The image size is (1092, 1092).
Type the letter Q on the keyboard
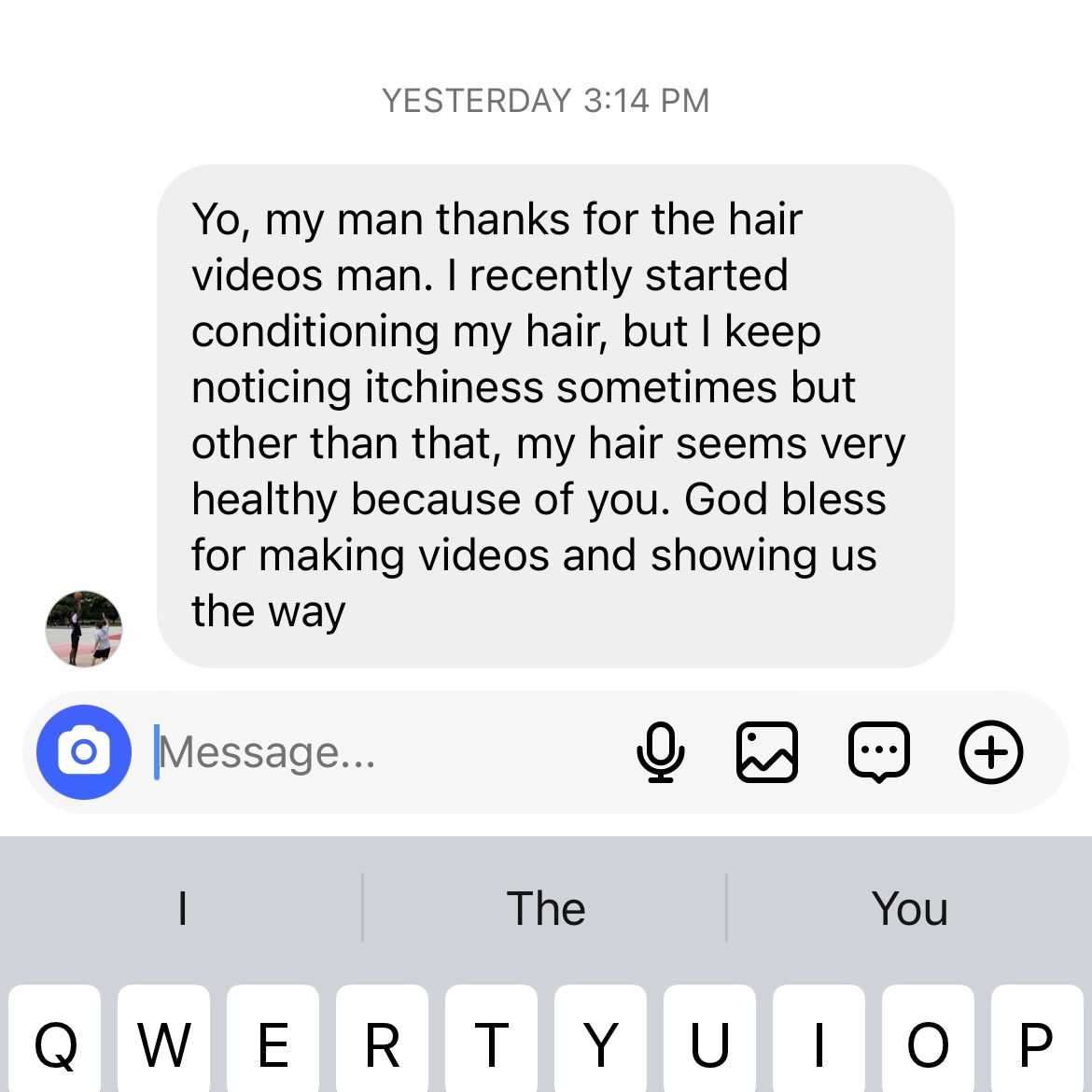point(55,1043)
